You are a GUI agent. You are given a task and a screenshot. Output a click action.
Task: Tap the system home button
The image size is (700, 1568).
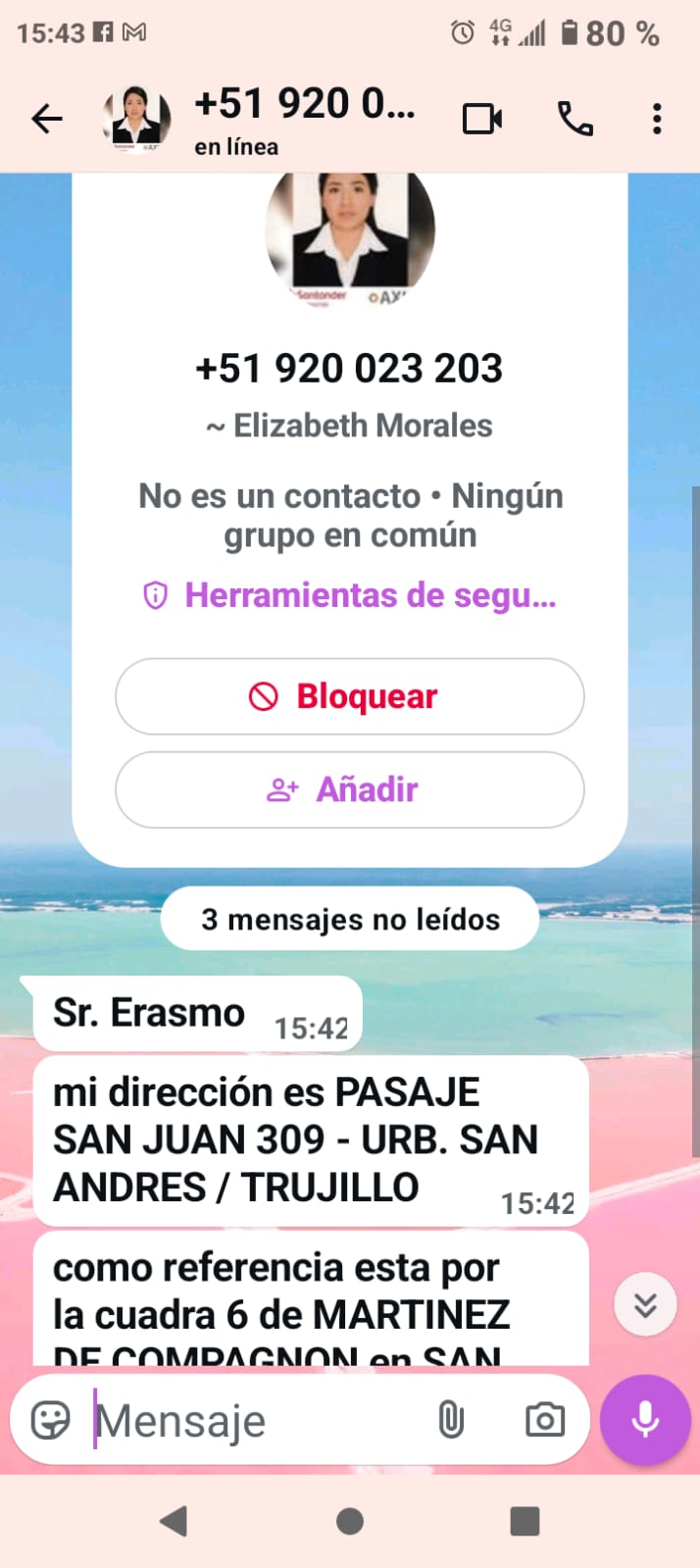pyautogui.click(x=350, y=1521)
